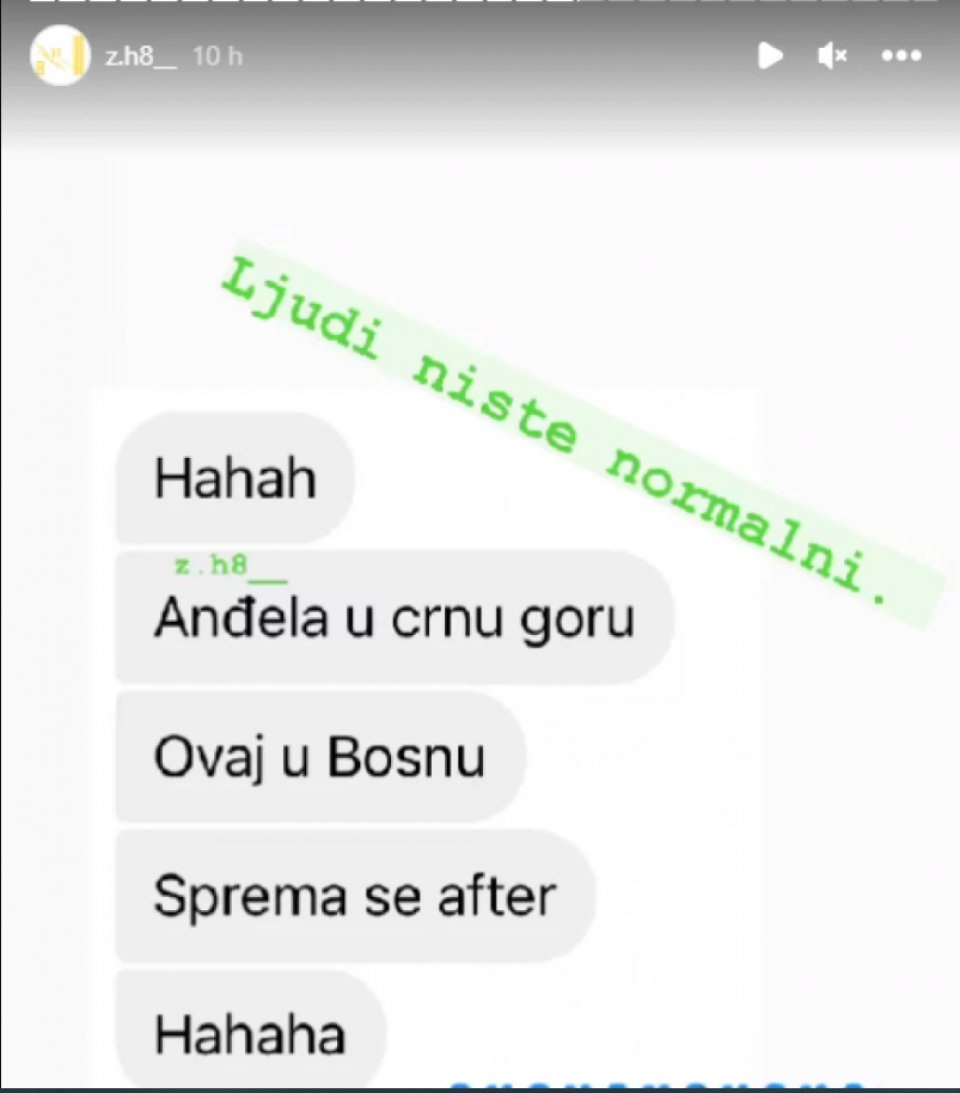Unmute the story audio

coord(832,56)
